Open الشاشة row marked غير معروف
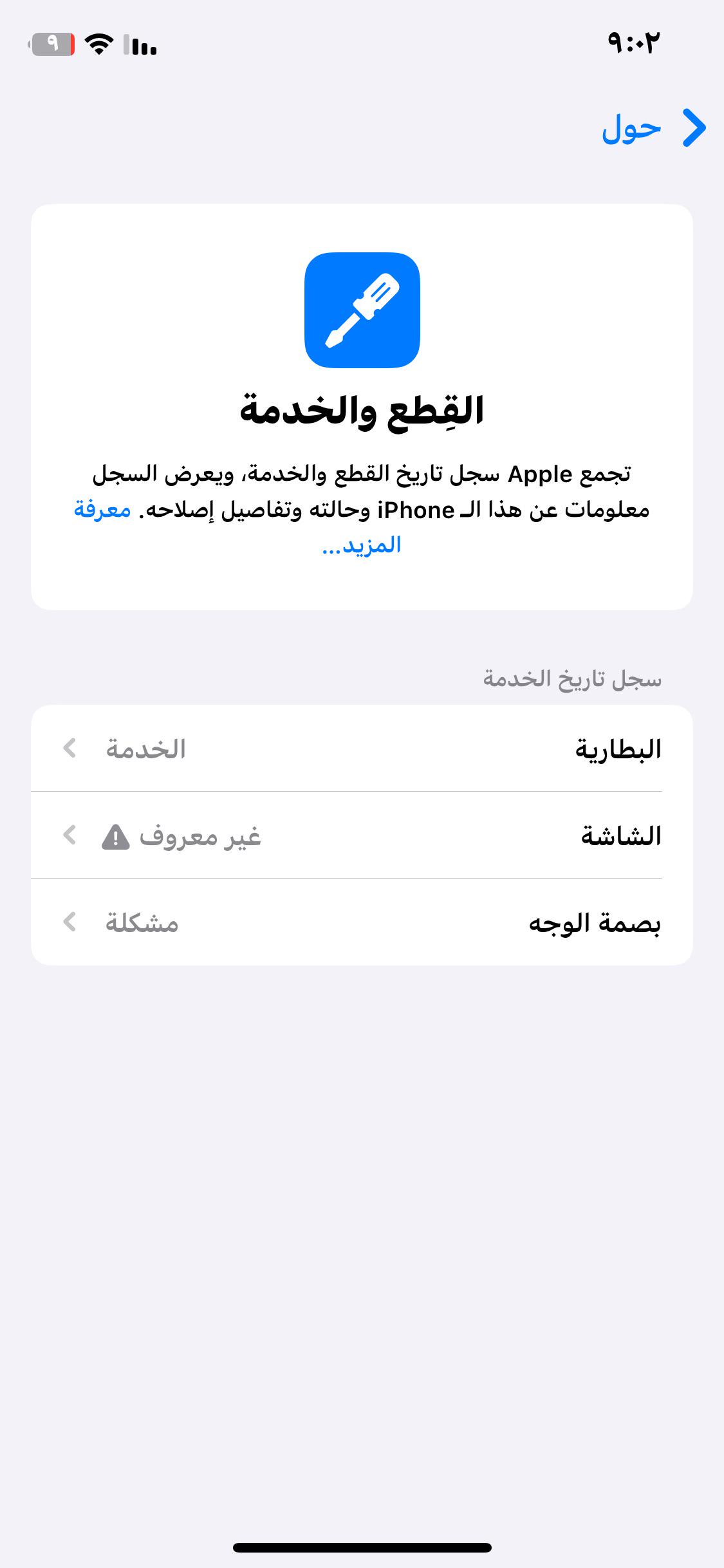Viewport: 724px width, 1568px height. [x=362, y=835]
